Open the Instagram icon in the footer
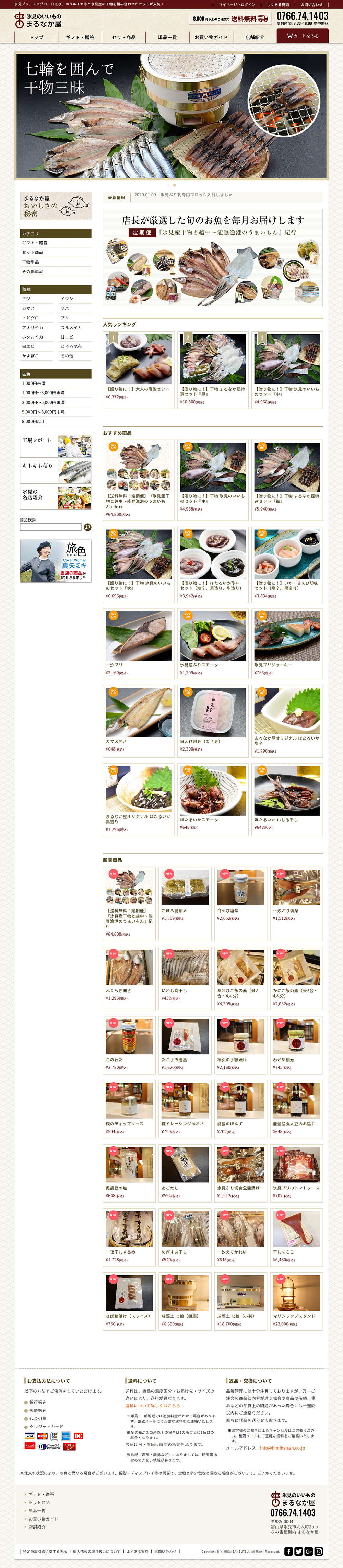This screenshot has height=1568, width=343. click(318, 1551)
